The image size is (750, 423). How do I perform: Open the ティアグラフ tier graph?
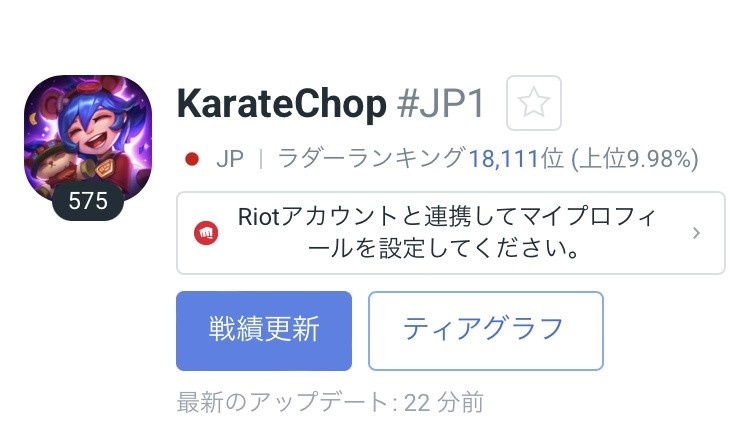(x=485, y=331)
